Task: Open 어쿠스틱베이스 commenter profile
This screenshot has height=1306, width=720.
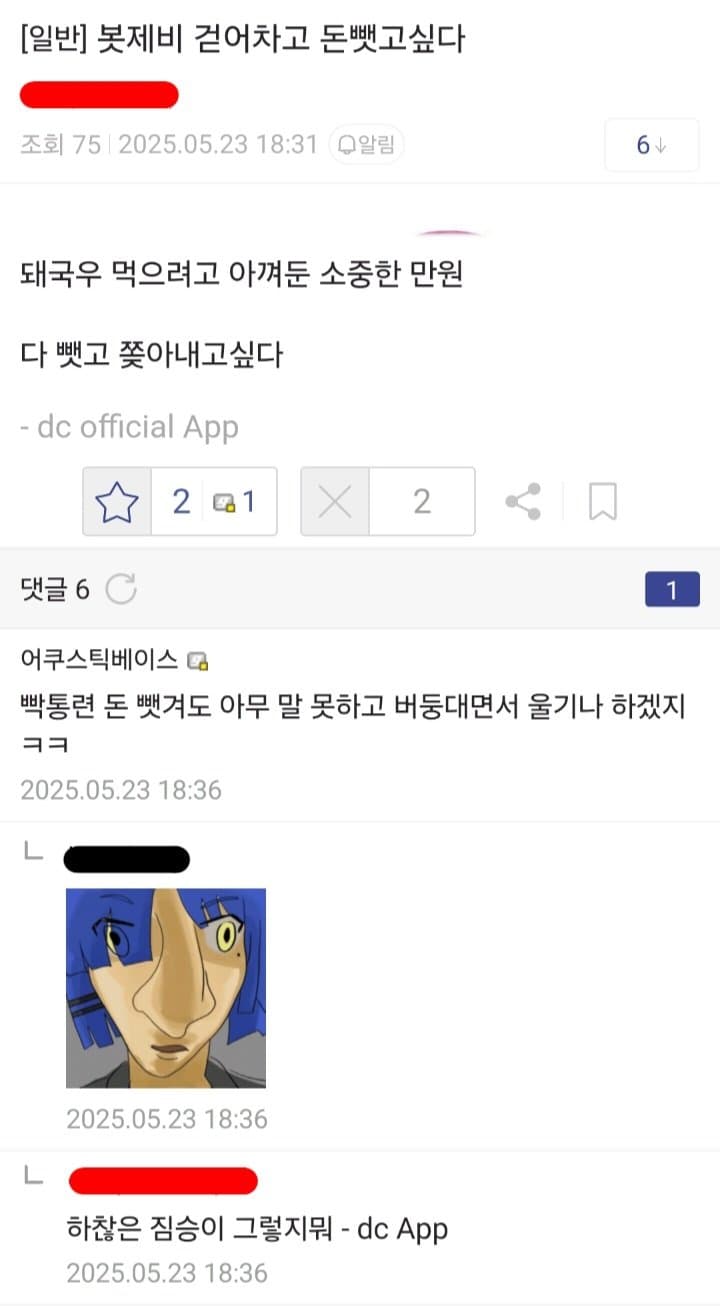Action: tap(99, 659)
